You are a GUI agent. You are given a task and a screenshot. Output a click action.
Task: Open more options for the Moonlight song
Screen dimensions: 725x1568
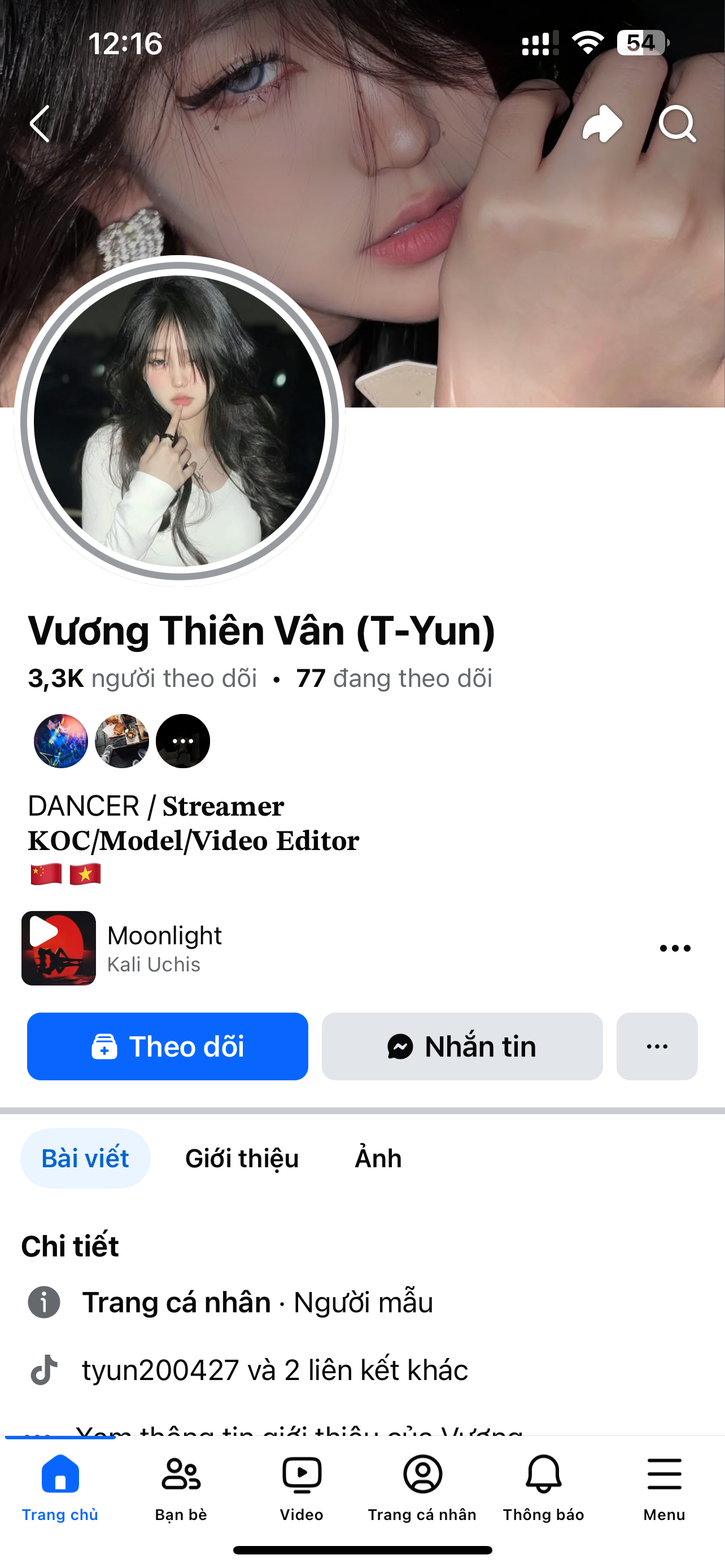coord(675,948)
